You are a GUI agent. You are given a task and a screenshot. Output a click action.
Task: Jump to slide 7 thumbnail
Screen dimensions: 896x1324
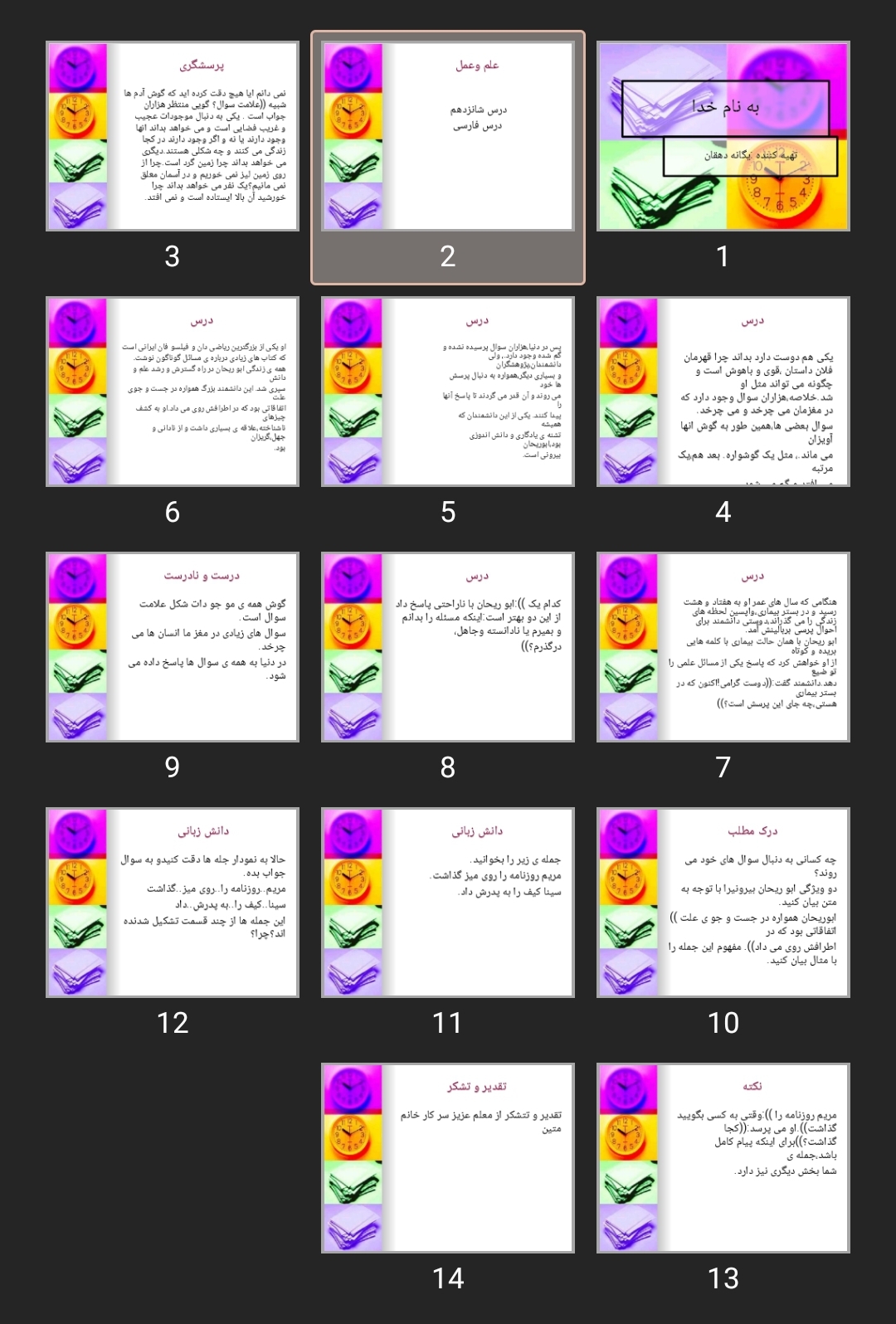click(x=723, y=647)
